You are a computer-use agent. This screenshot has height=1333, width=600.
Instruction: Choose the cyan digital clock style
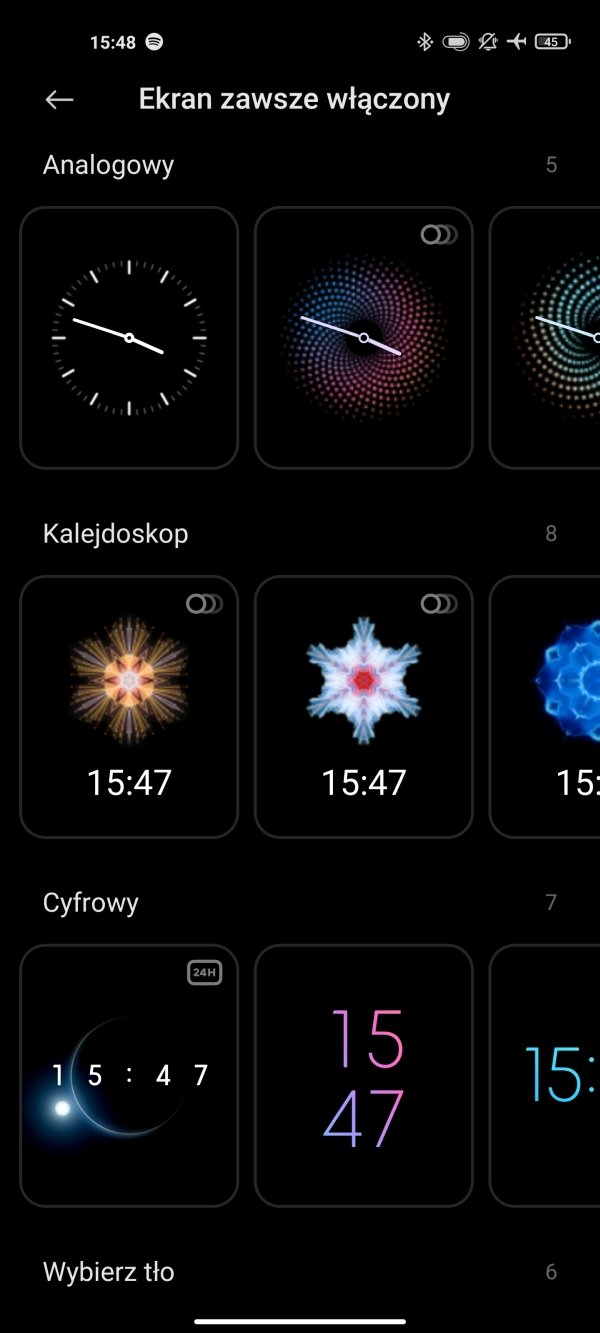(545, 1076)
